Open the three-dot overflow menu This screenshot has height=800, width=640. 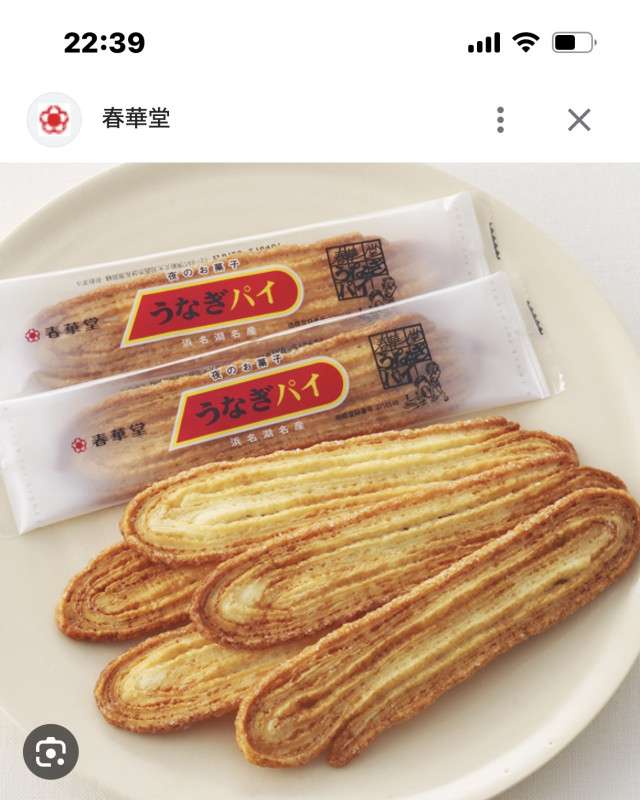(x=500, y=120)
